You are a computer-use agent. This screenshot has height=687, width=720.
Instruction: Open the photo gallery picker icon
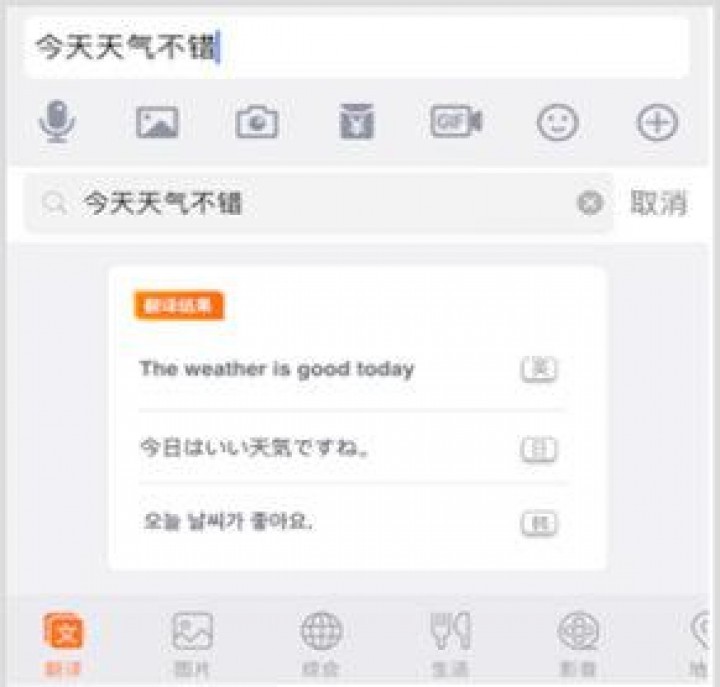(x=157, y=123)
